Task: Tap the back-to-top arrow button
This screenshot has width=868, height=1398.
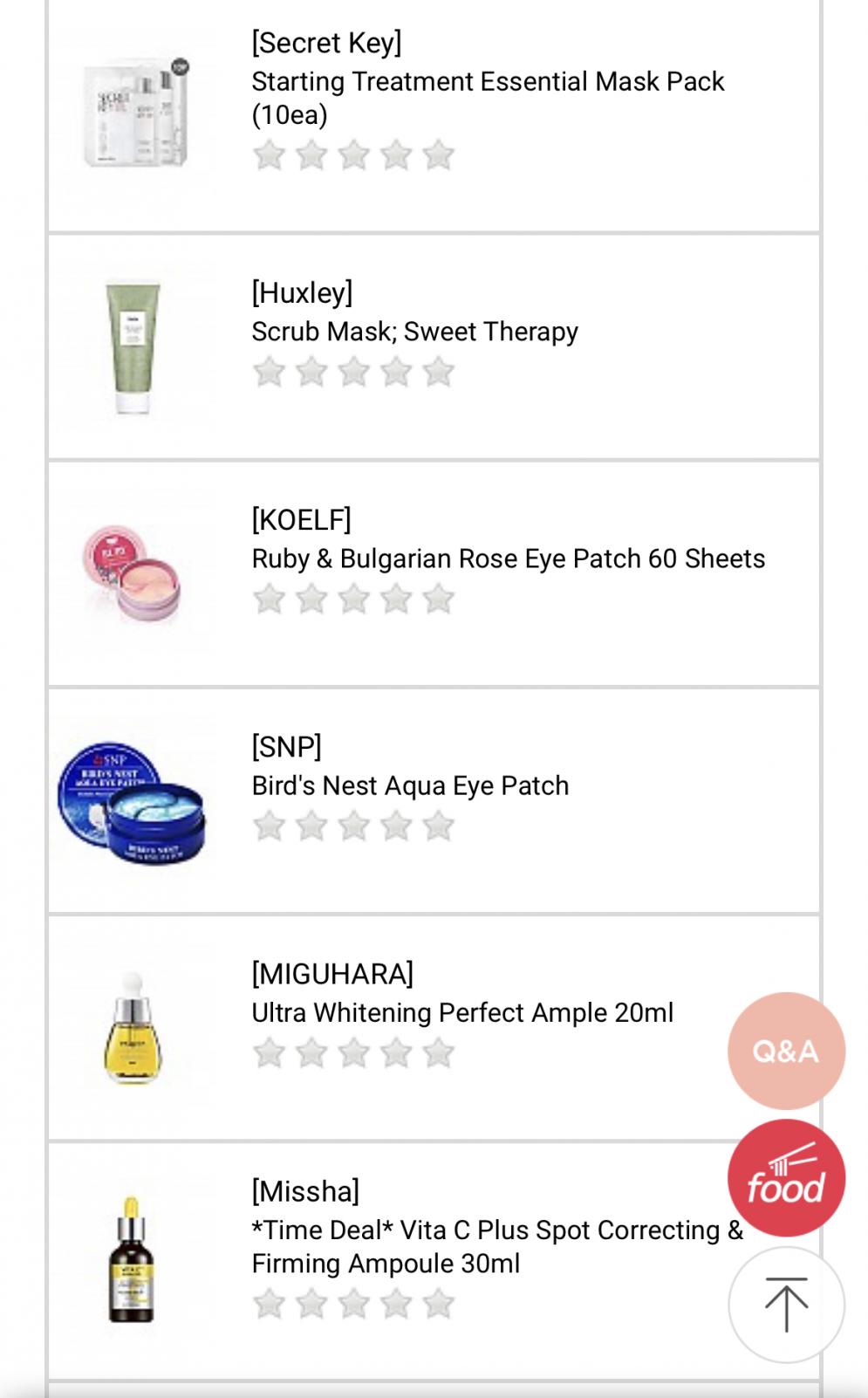Action: coord(786,1305)
